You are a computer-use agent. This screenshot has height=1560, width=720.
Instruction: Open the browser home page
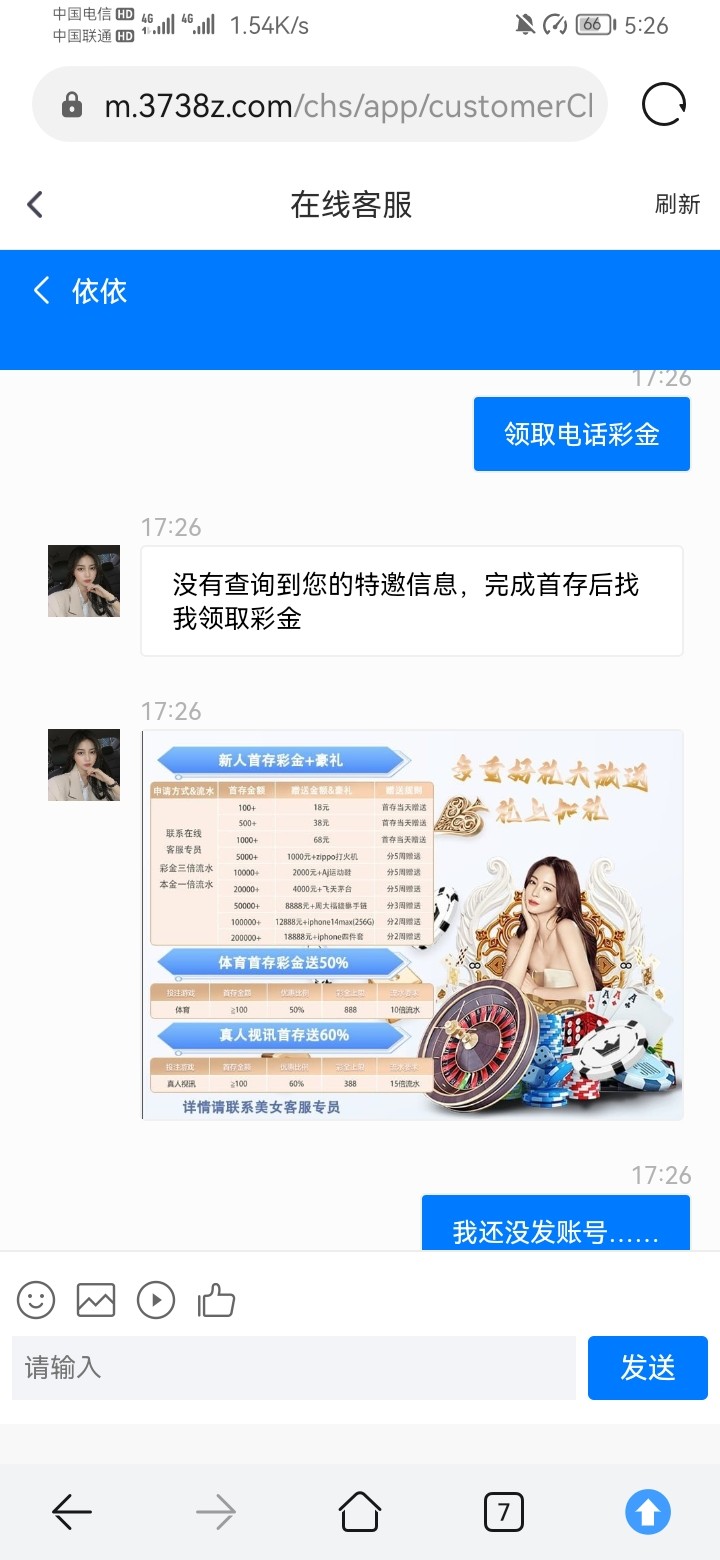click(x=360, y=1512)
